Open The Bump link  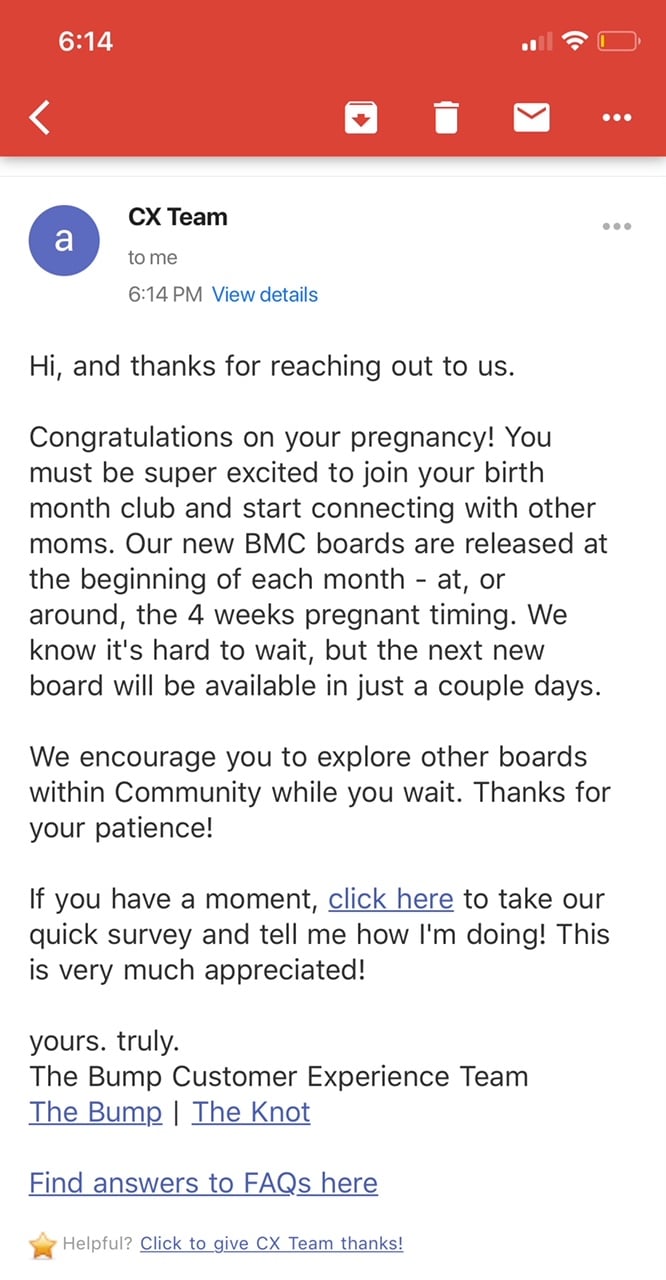pos(95,1112)
